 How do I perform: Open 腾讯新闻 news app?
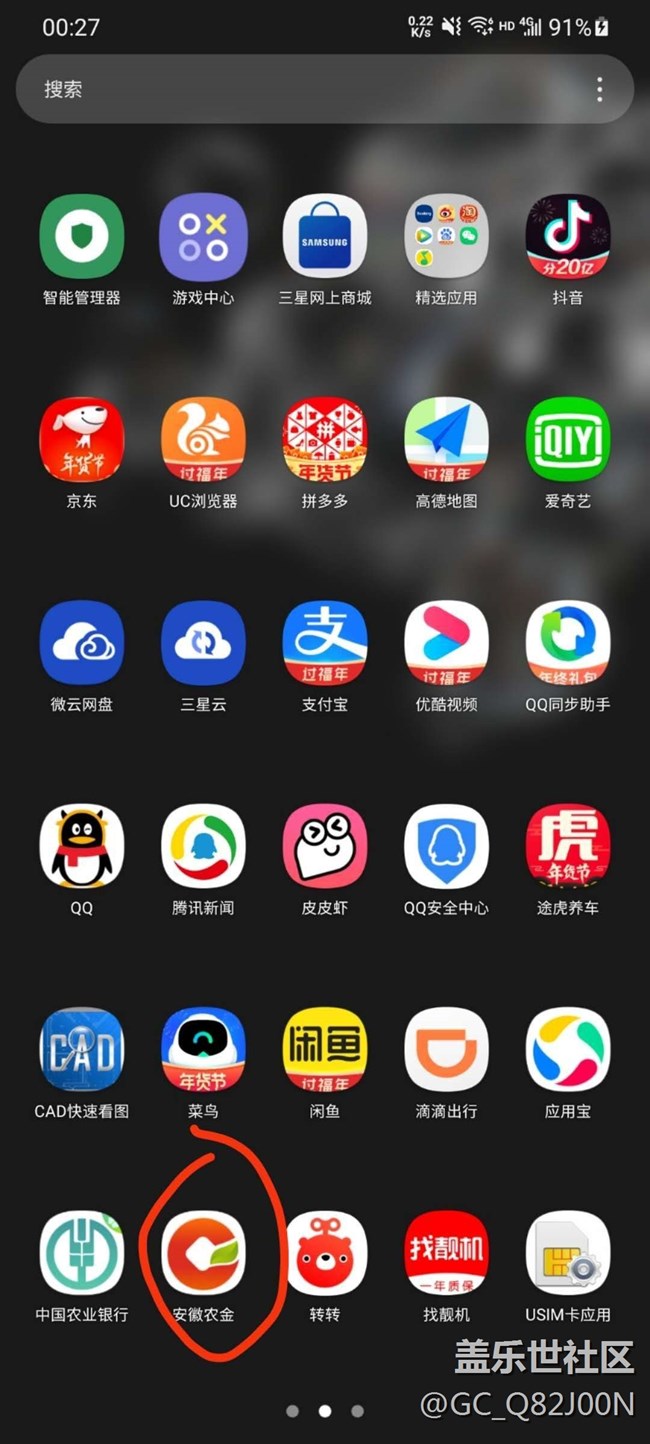tap(203, 846)
